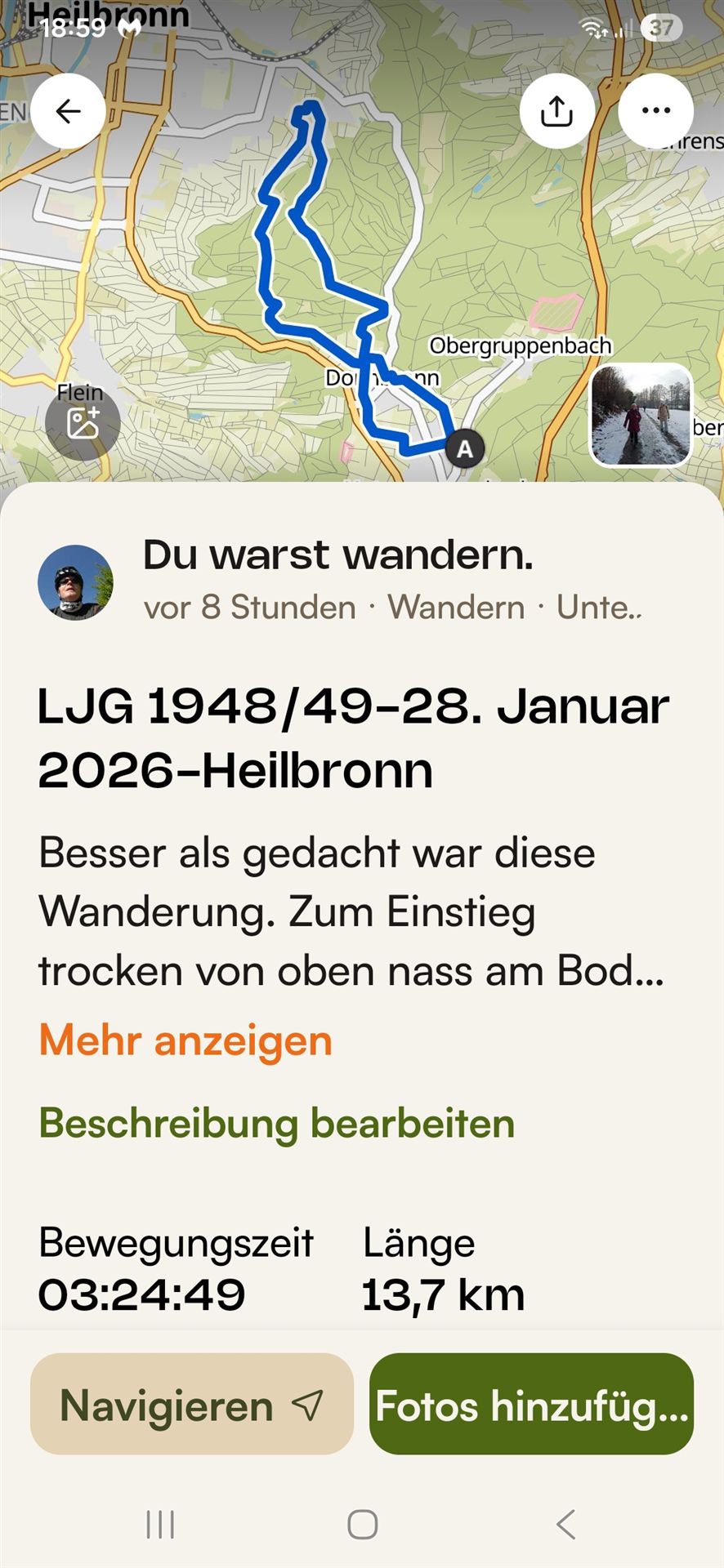This screenshot has height=1568, width=724.
Task: Open system recent apps
Action: tap(160, 1524)
